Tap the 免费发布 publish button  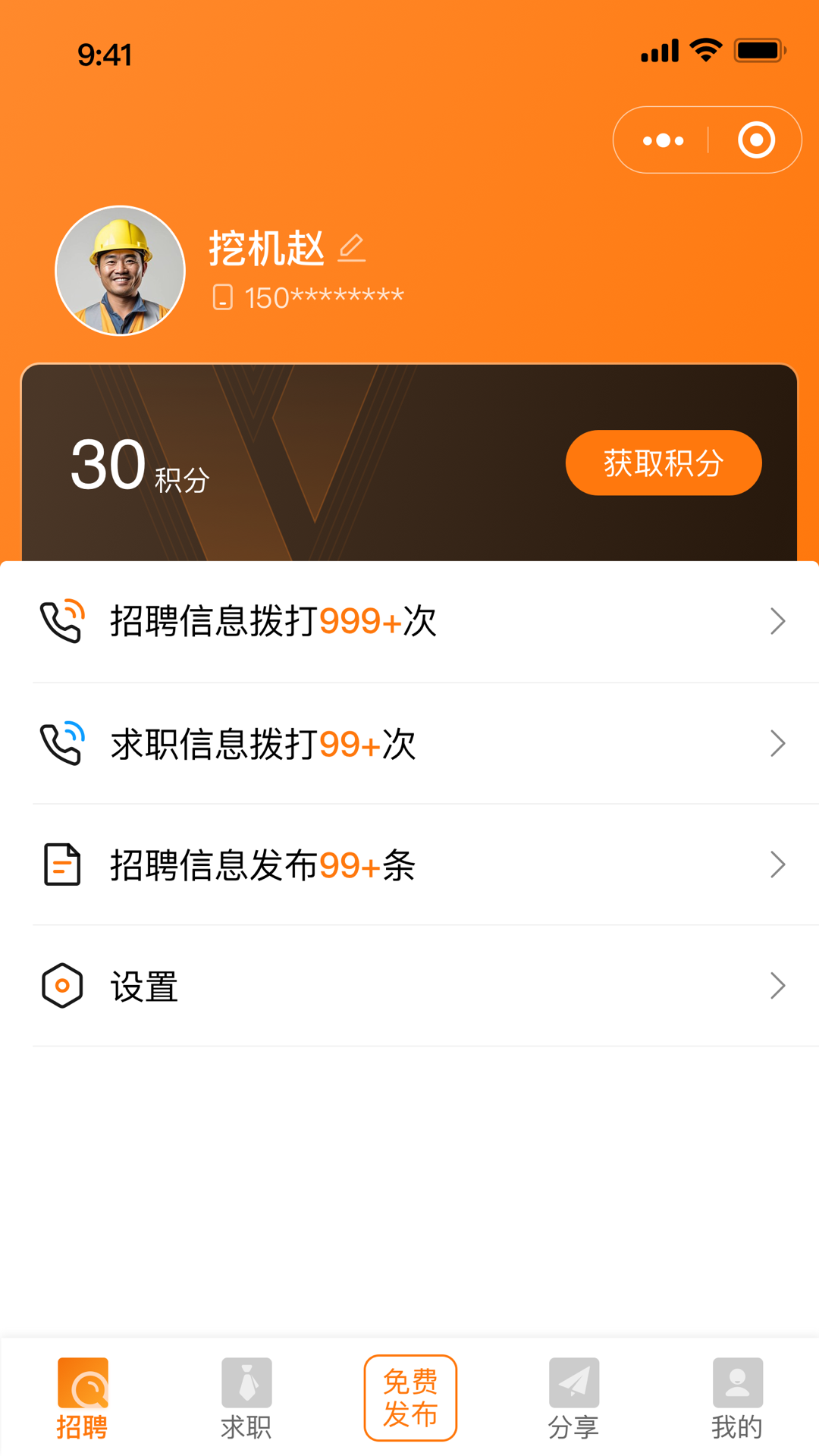409,1398
